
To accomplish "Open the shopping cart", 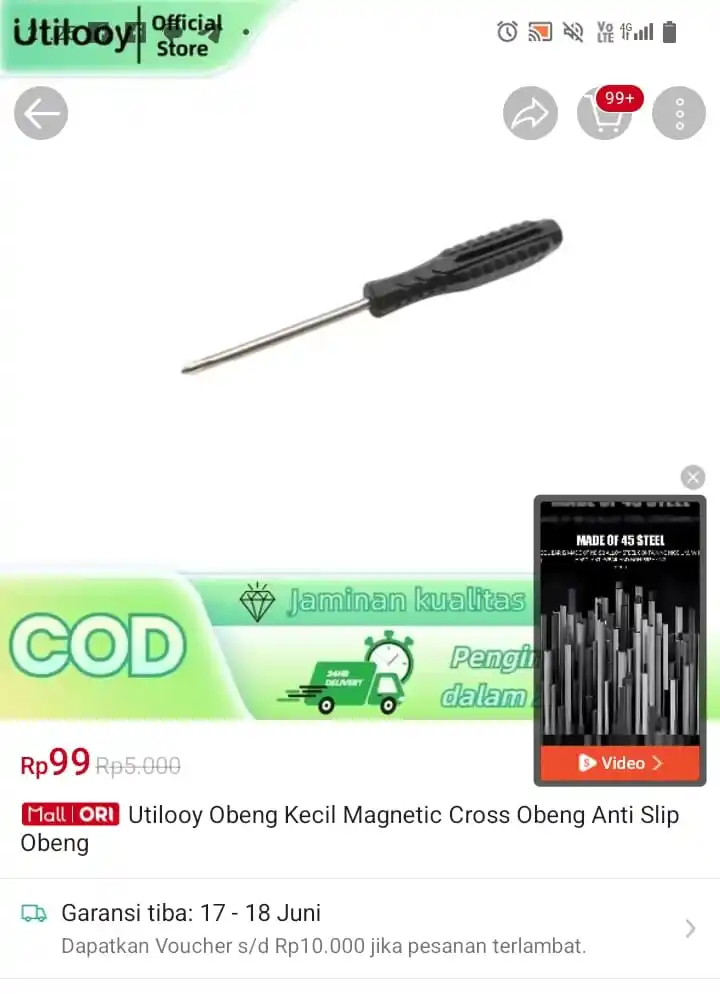I will click(605, 115).
